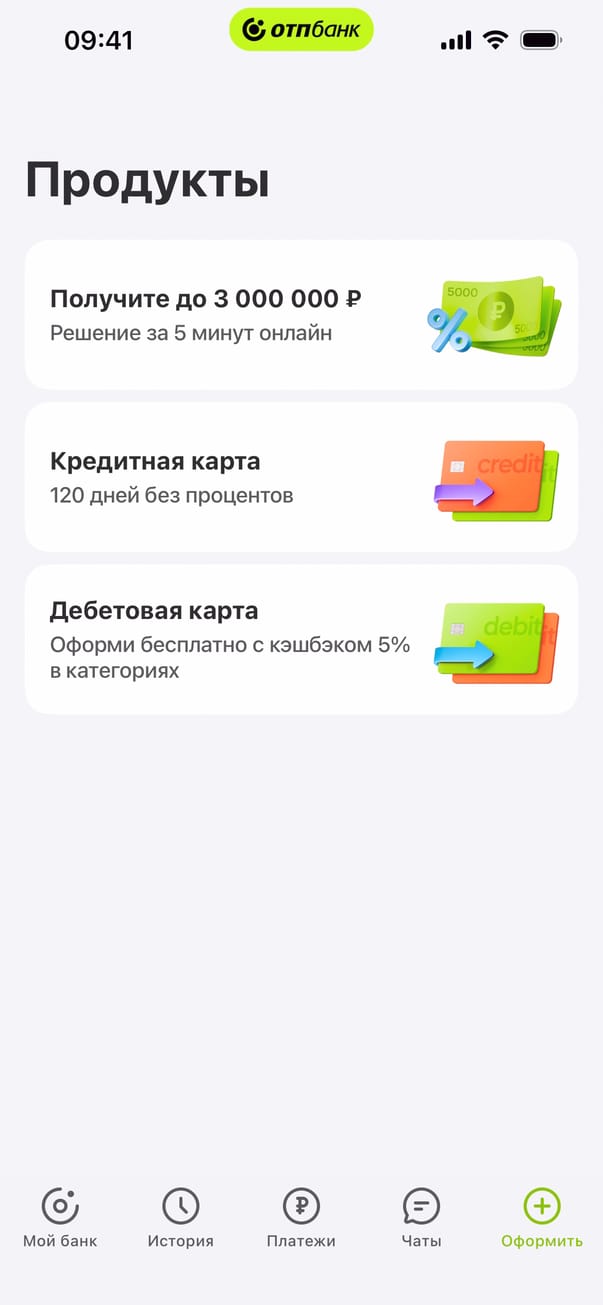This screenshot has width=603, height=1305.
Task: Open the loan offer up to 3 000 000 ₽
Action: click(300, 315)
